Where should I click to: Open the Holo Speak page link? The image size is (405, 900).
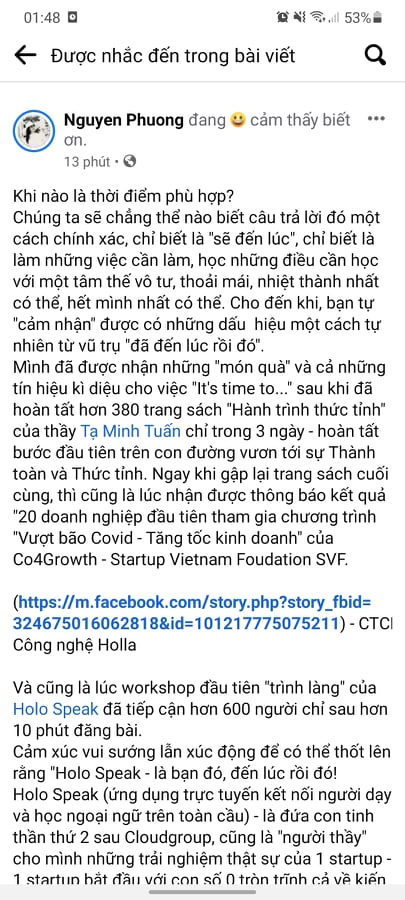(56, 709)
